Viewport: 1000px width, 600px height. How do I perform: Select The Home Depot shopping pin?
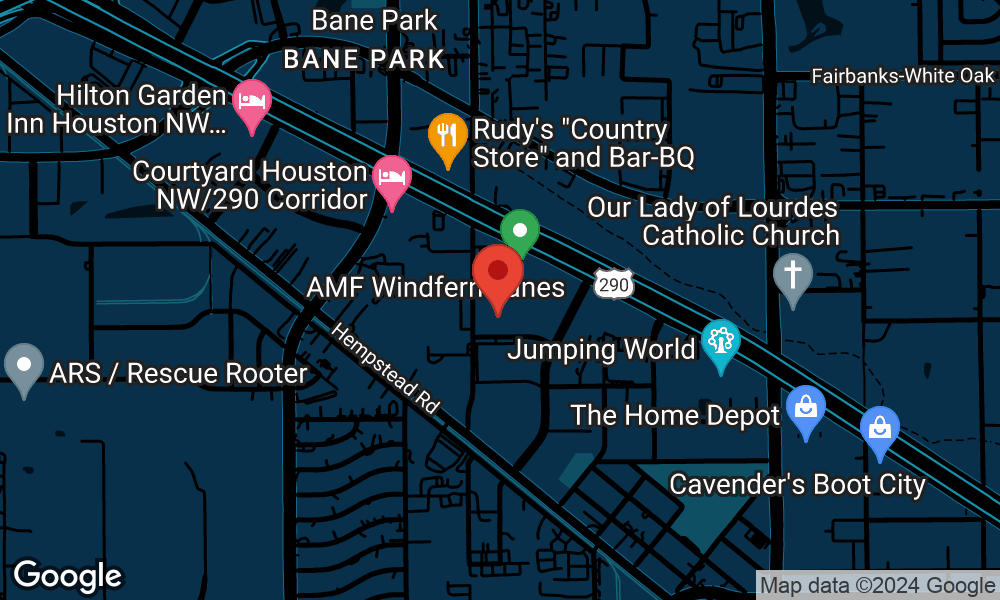coord(805,408)
